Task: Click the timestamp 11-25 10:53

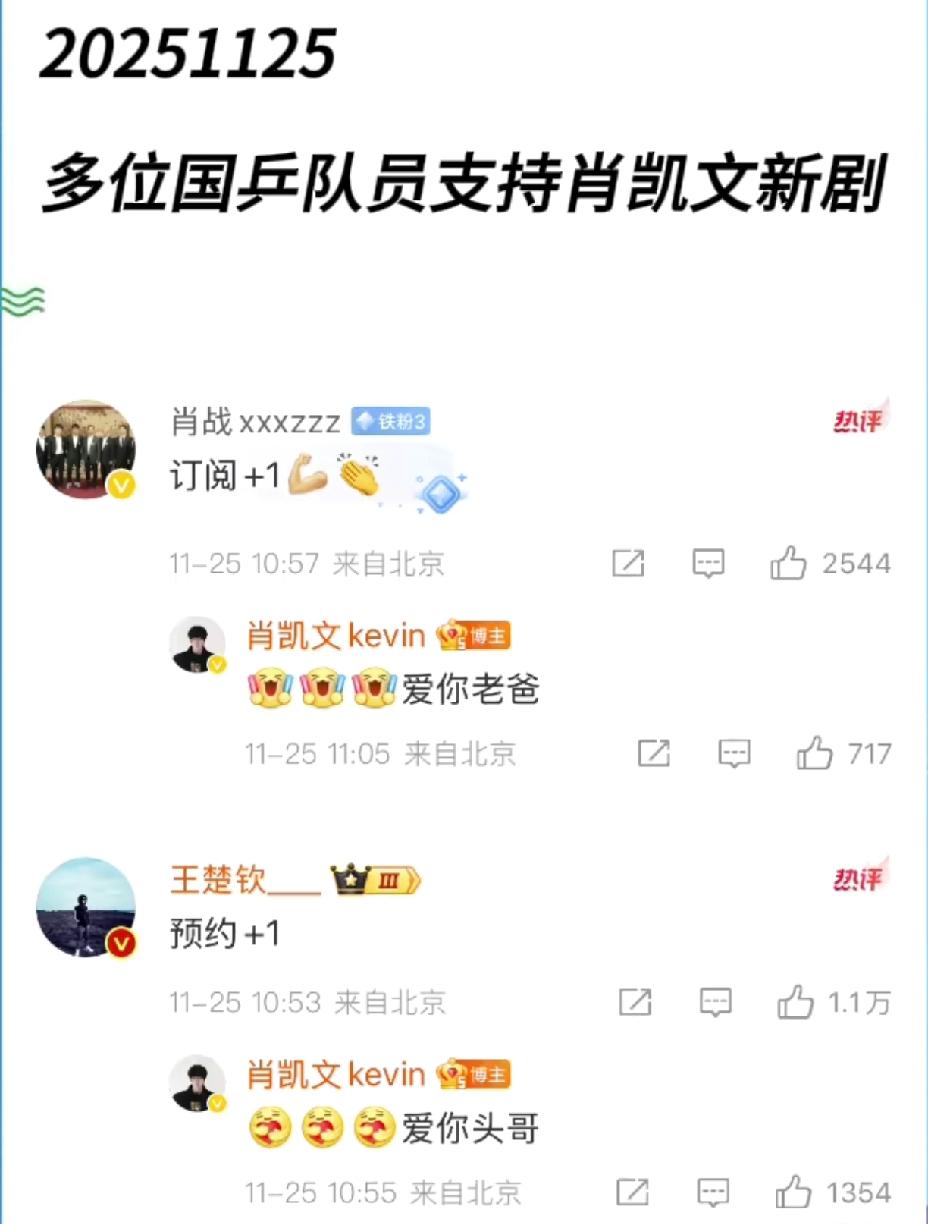Action: (x=249, y=1003)
